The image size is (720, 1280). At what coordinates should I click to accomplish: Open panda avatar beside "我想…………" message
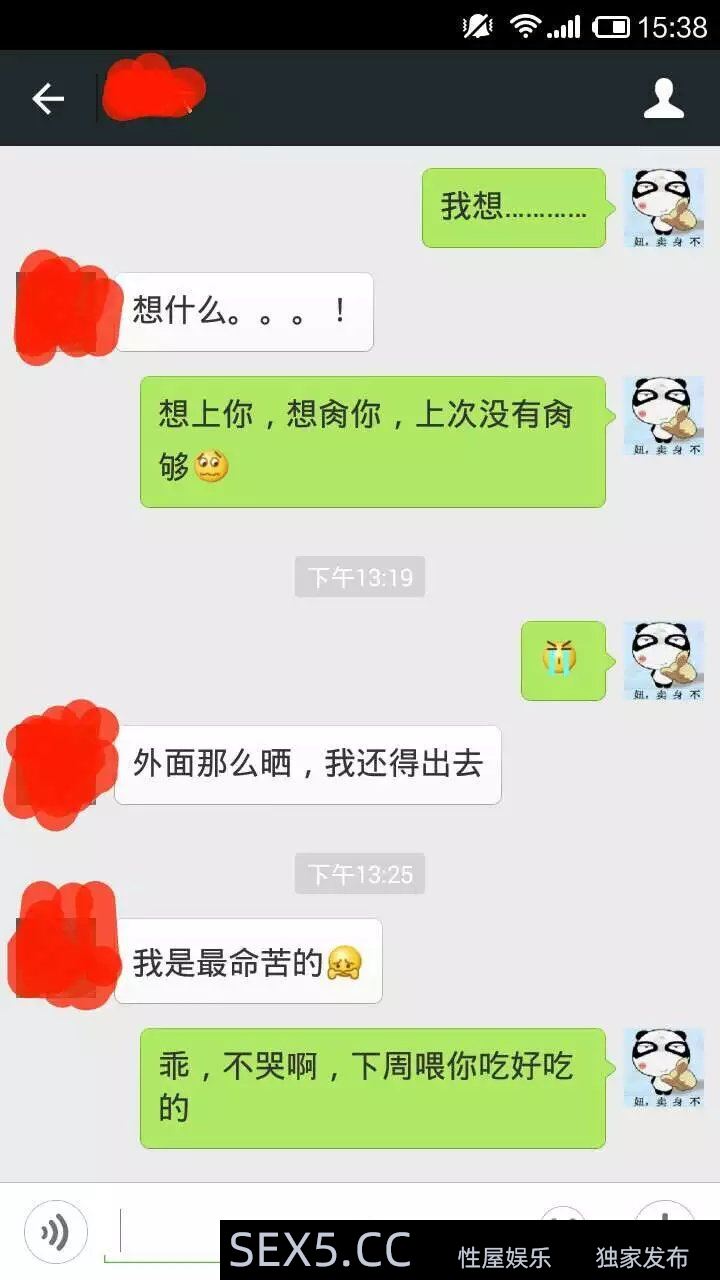click(x=664, y=208)
